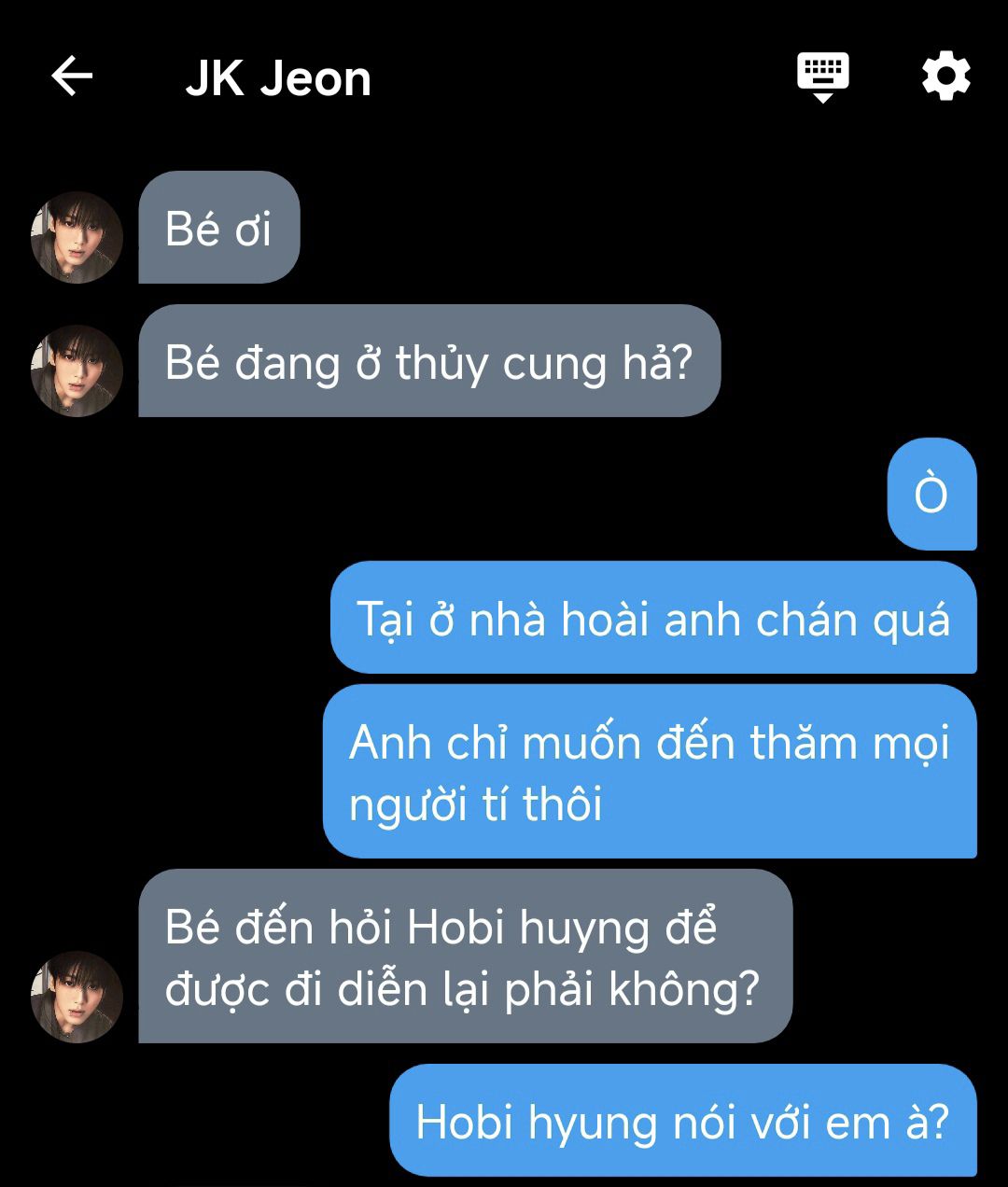Go back using the arrow icon
The width and height of the screenshot is (1008, 1187).
coord(72,77)
